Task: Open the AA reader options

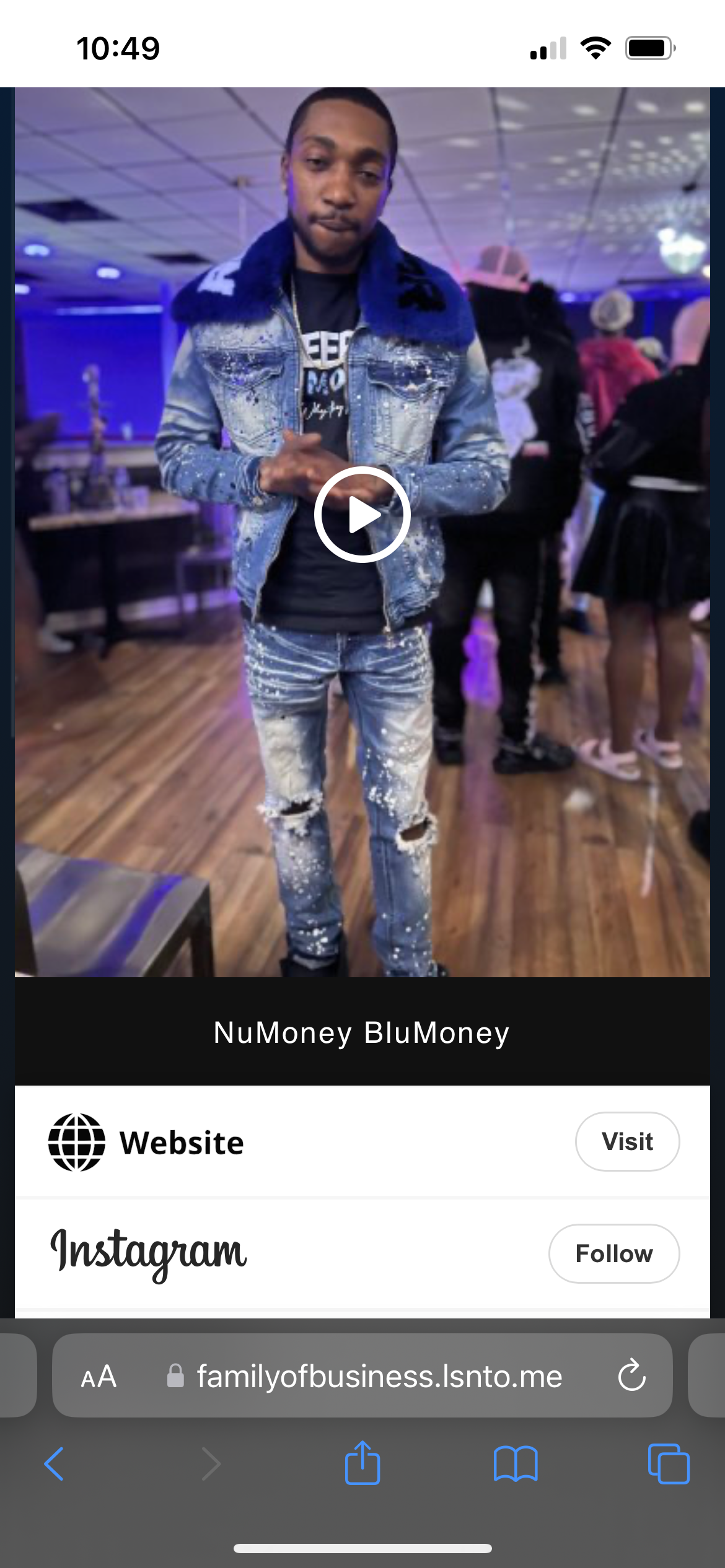Action: point(99,1377)
